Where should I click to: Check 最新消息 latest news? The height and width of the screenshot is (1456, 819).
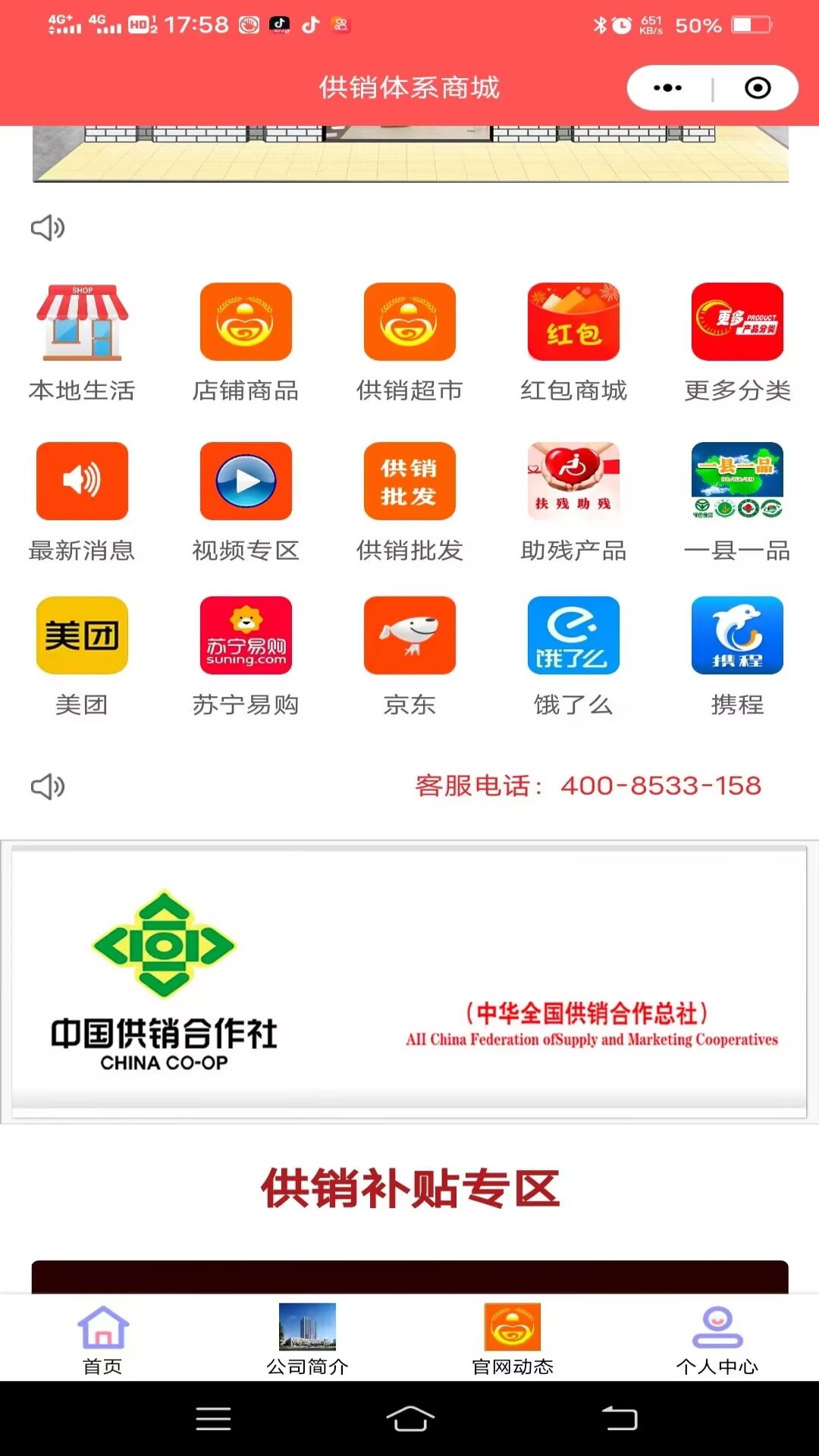[82, 482]
